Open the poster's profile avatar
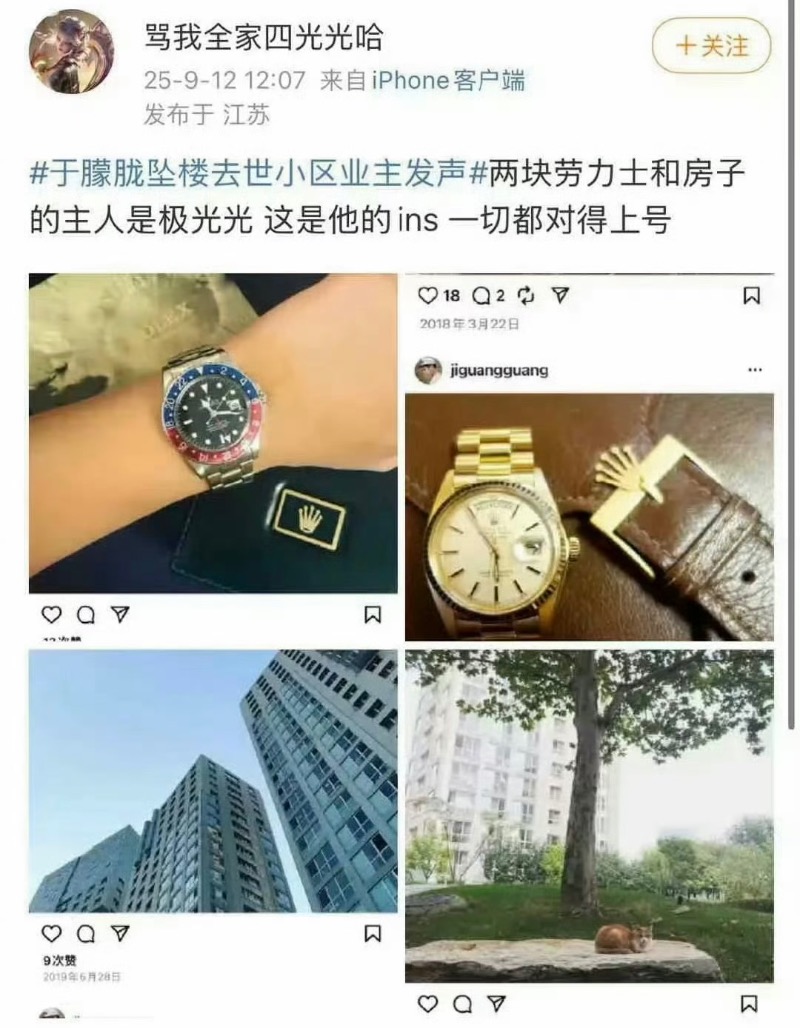The width and height of the screenshot is (800, 1028). 71,52
